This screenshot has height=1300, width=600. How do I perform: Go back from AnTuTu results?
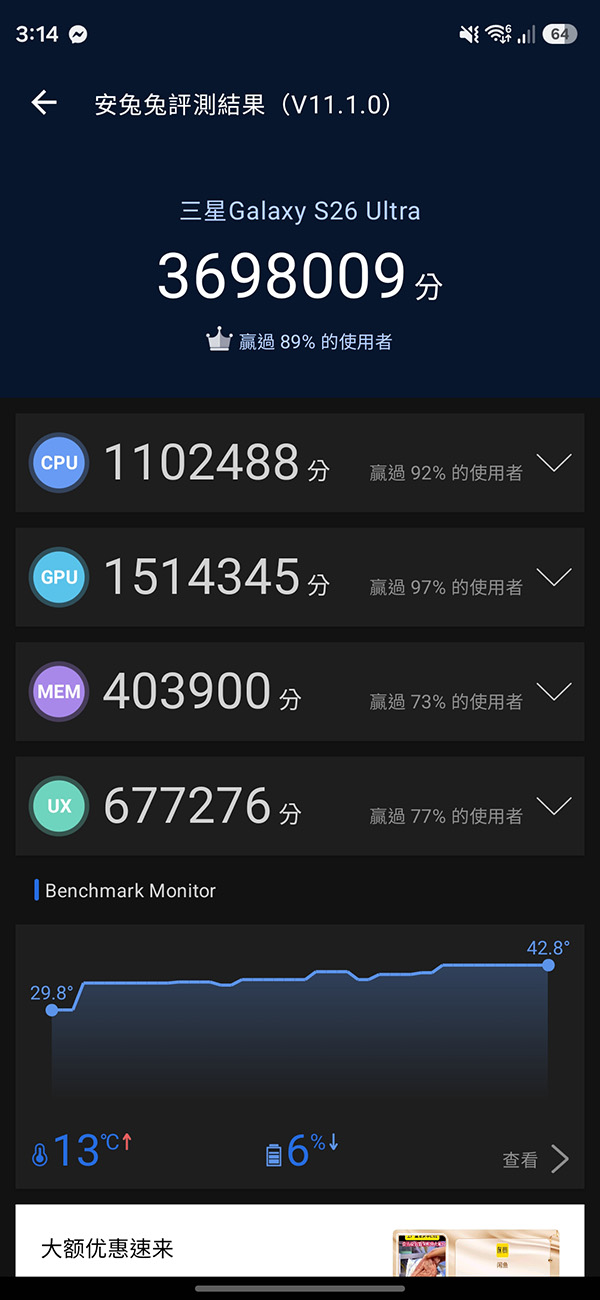[x=44, y=103]
